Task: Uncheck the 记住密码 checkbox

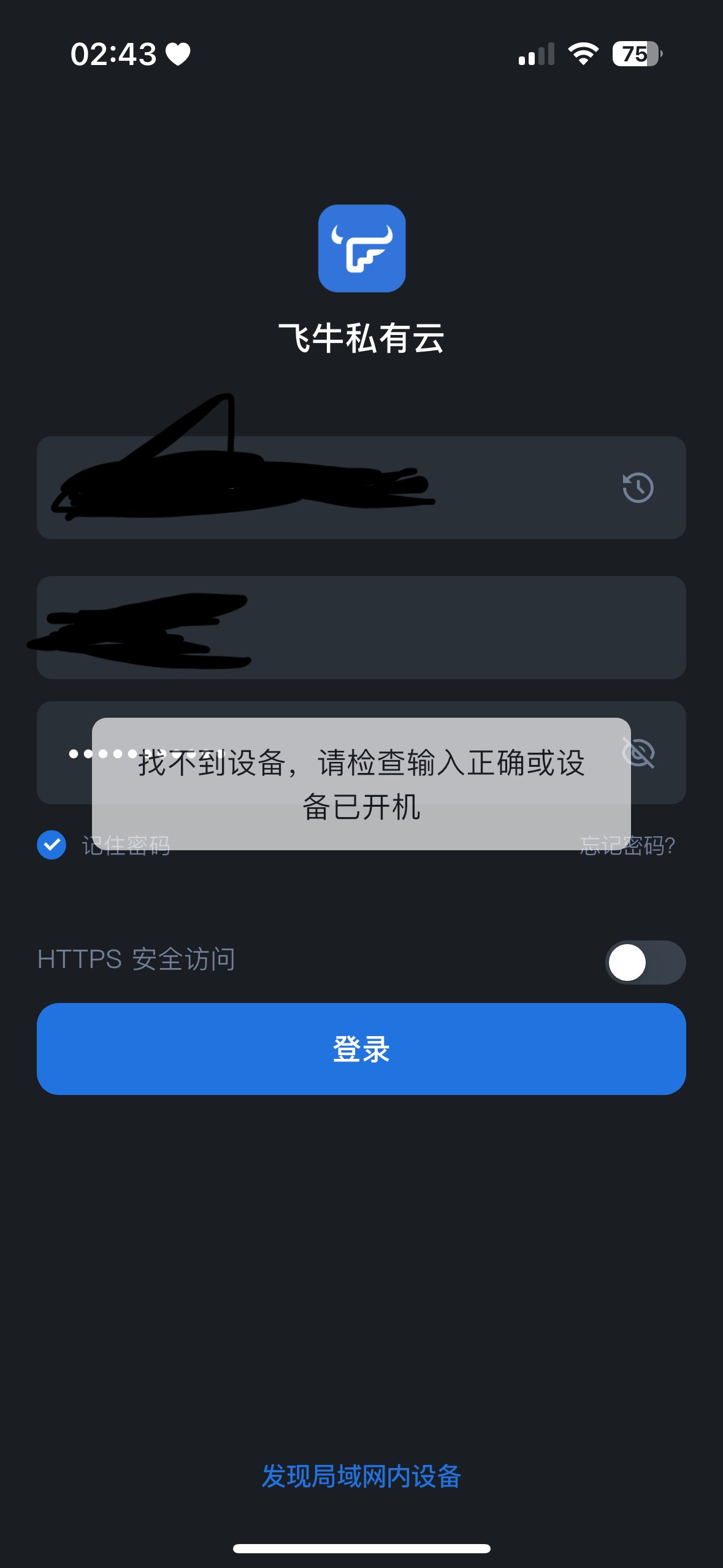Action: 52,845
